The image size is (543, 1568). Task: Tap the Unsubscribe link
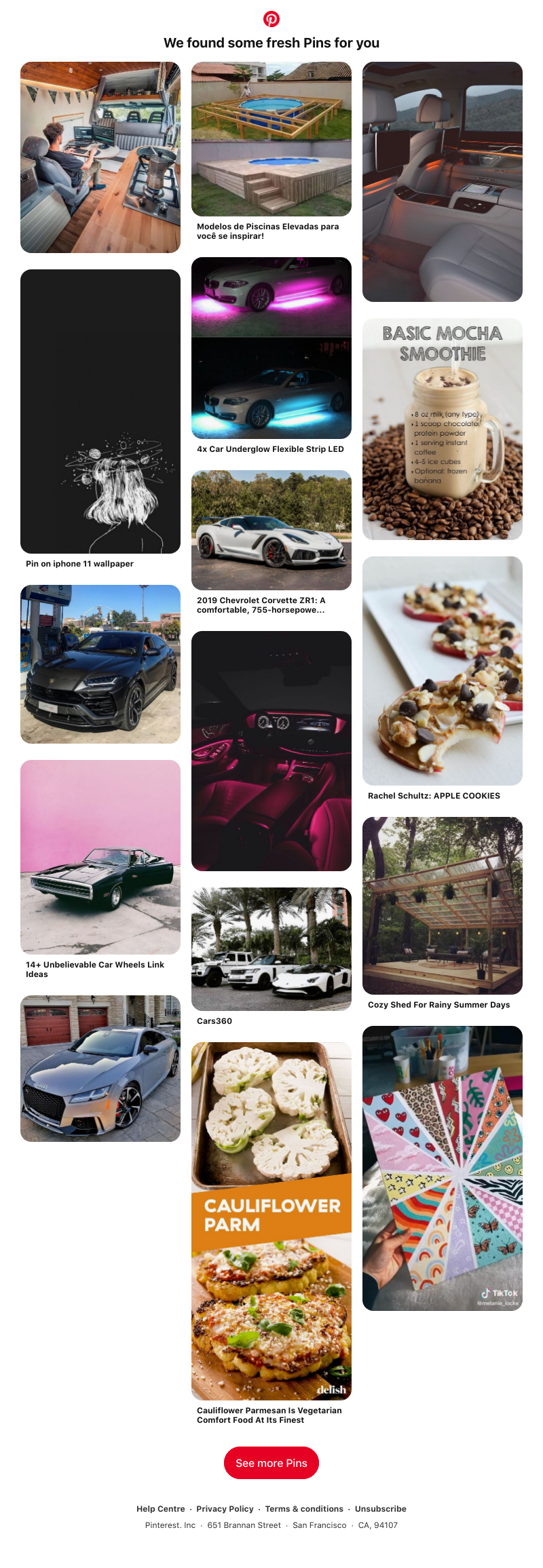380,1508
